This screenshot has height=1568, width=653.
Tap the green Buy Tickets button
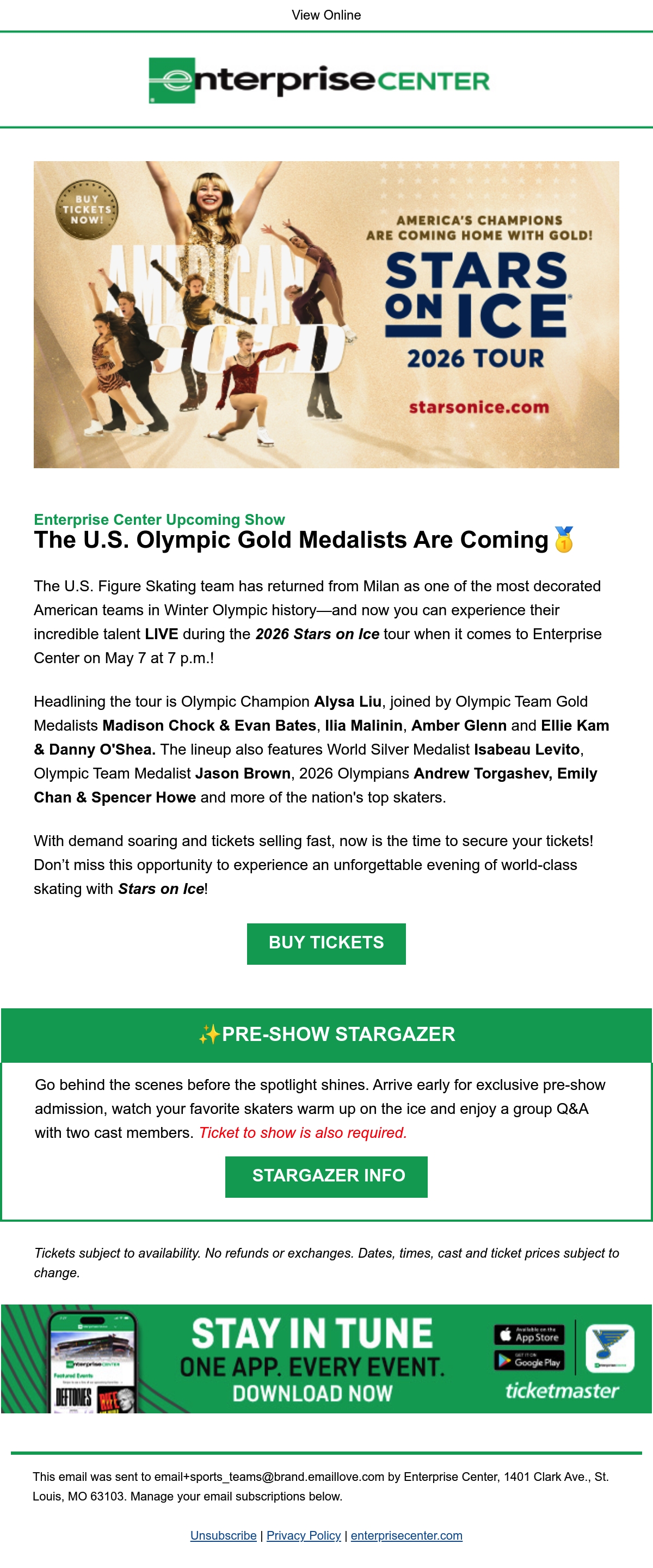[x=326, y=944]
